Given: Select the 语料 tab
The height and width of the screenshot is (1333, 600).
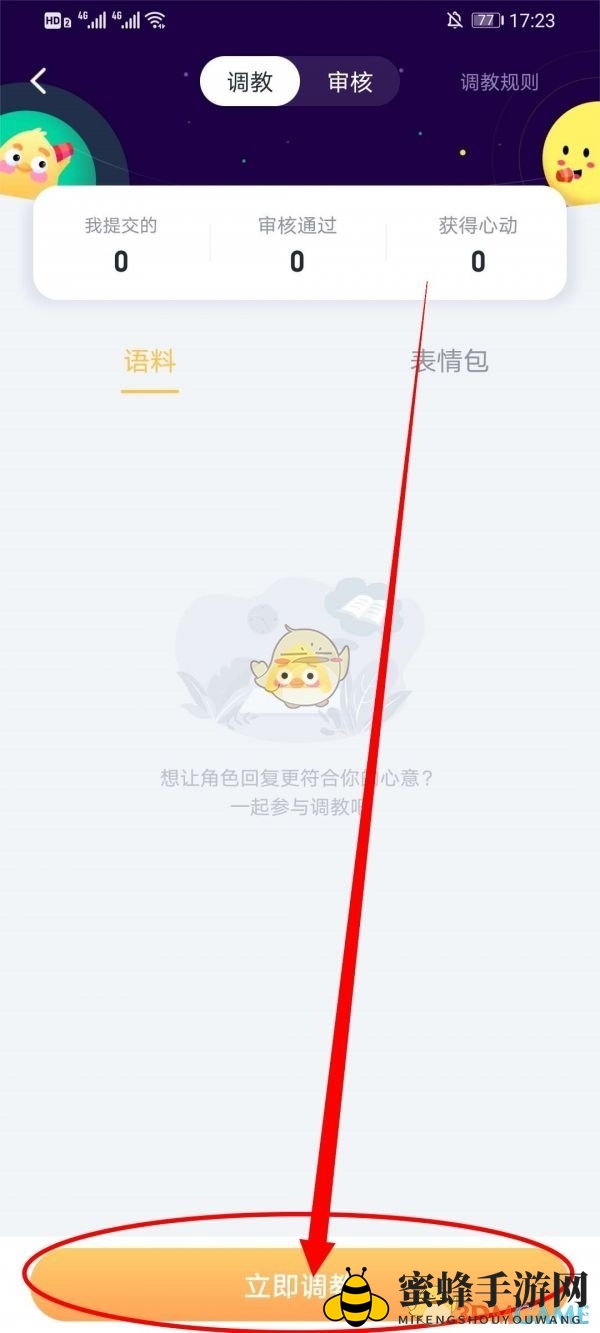Looking at the screenshot, I should point(150,361).
